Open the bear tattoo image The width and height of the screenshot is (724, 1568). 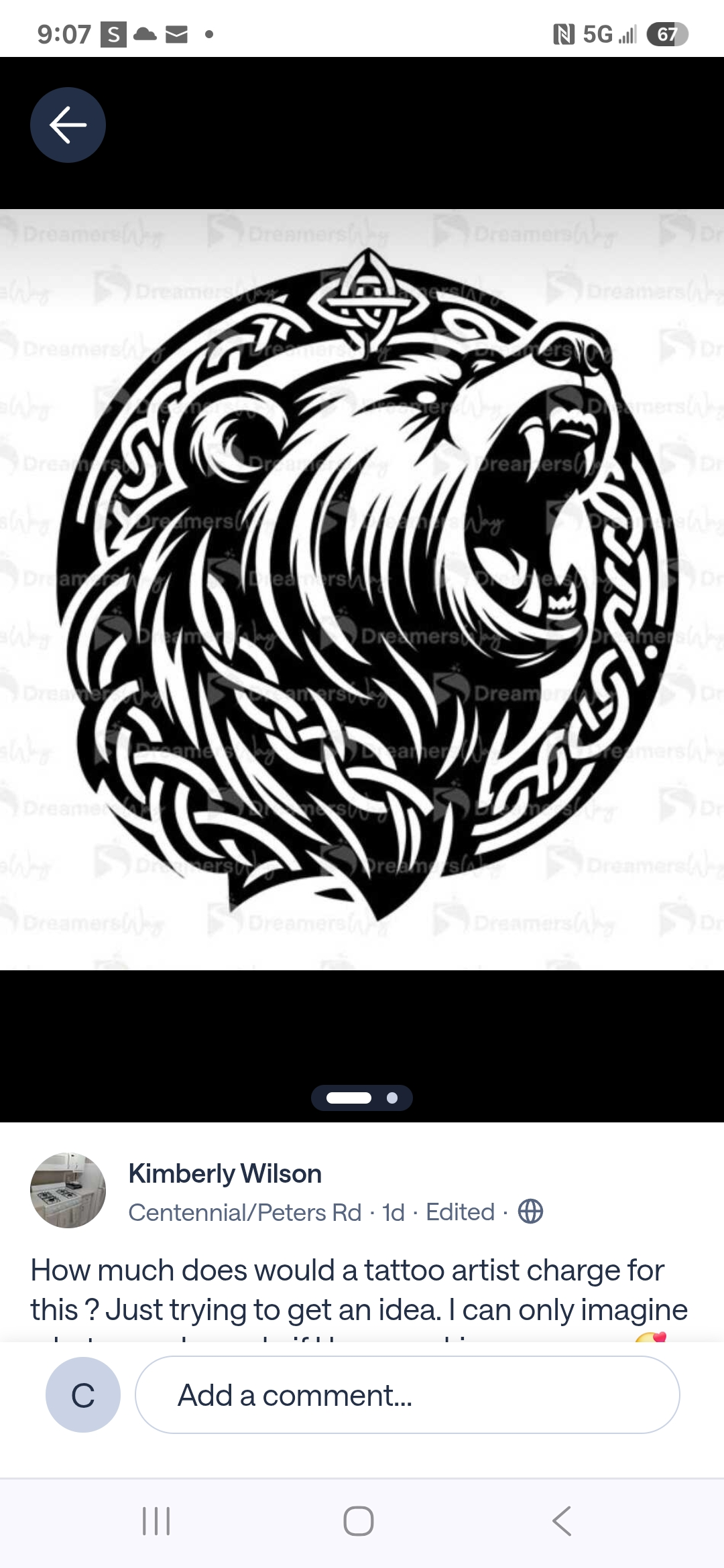[x=362, y=589]
